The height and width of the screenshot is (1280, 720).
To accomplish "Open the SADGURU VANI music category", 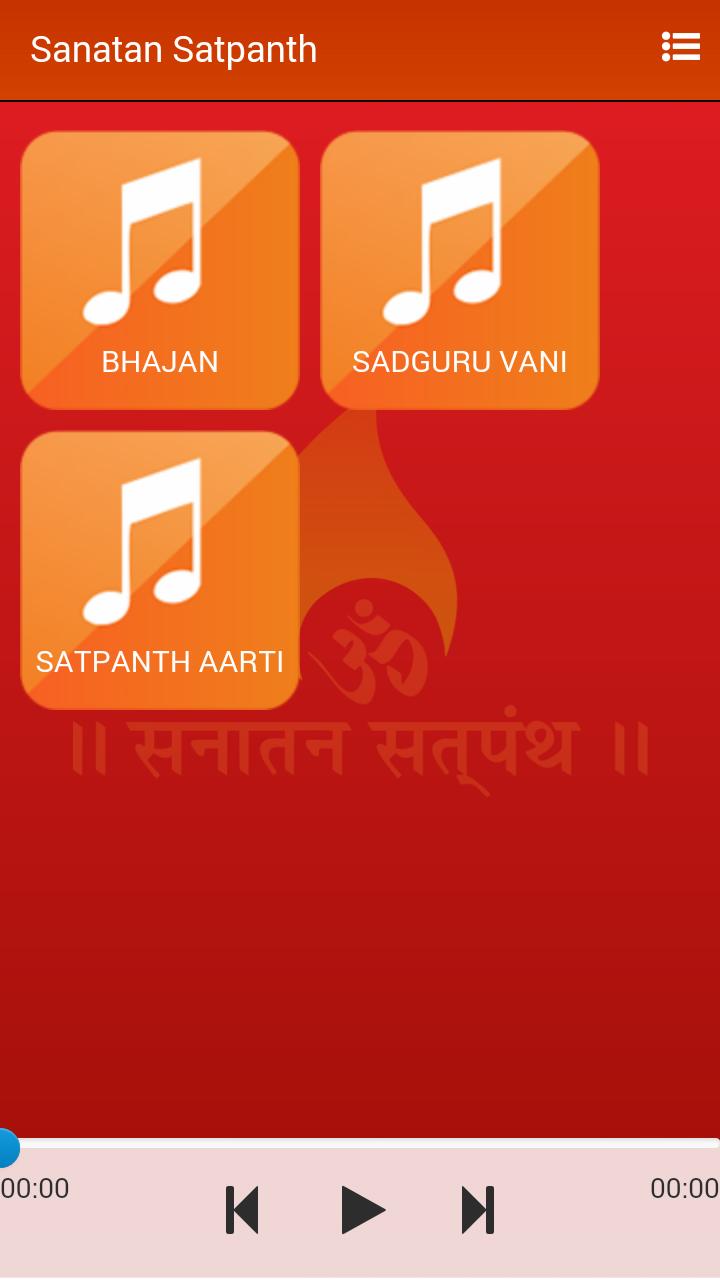I will coord(458,270).
